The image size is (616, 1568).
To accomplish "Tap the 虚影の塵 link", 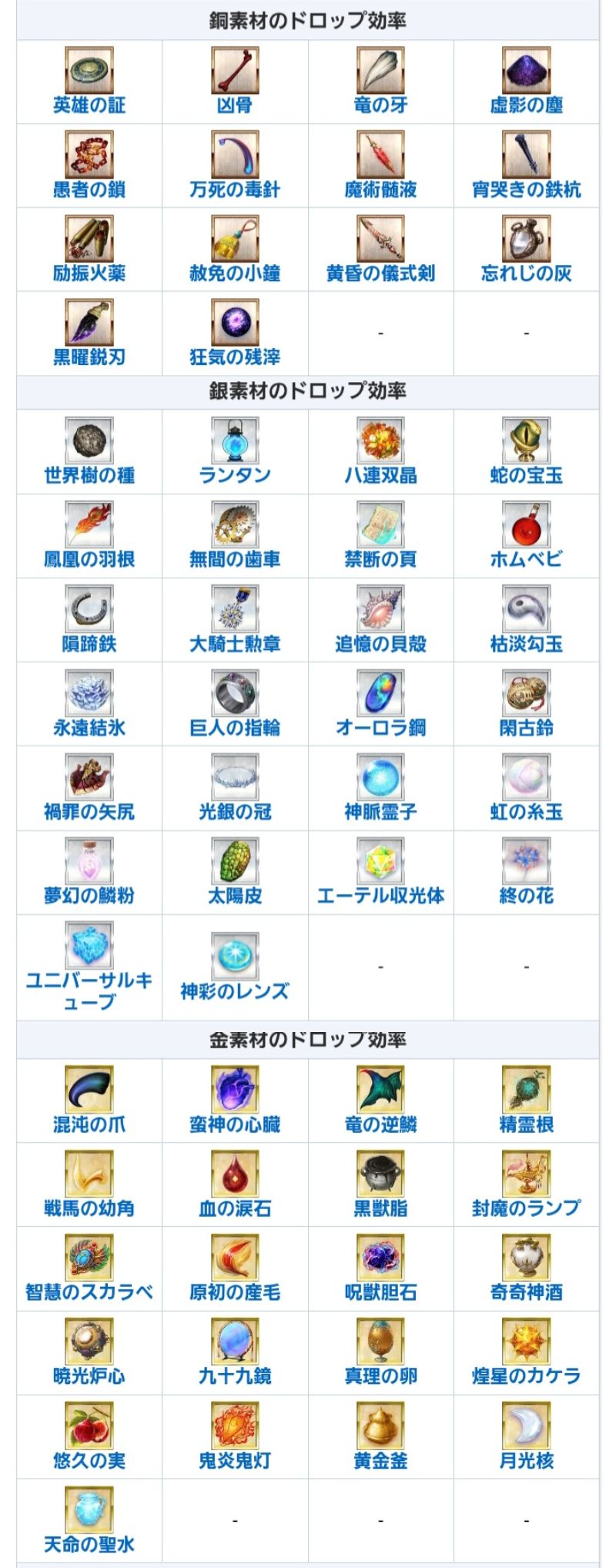I will tap(526, 105).
